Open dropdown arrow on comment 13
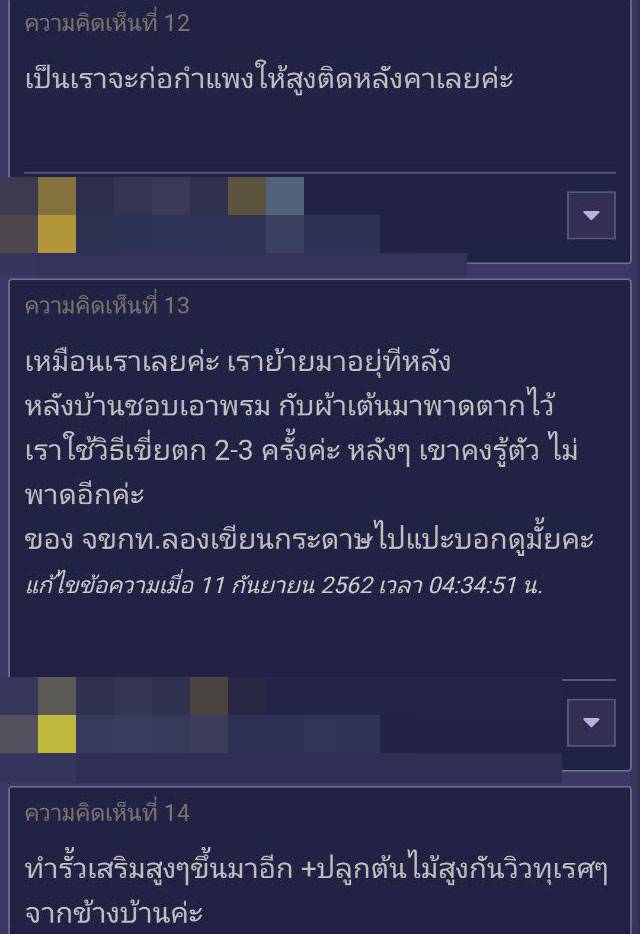The width and height of the screenshot is (640, 934). click(x=590, y=722)
